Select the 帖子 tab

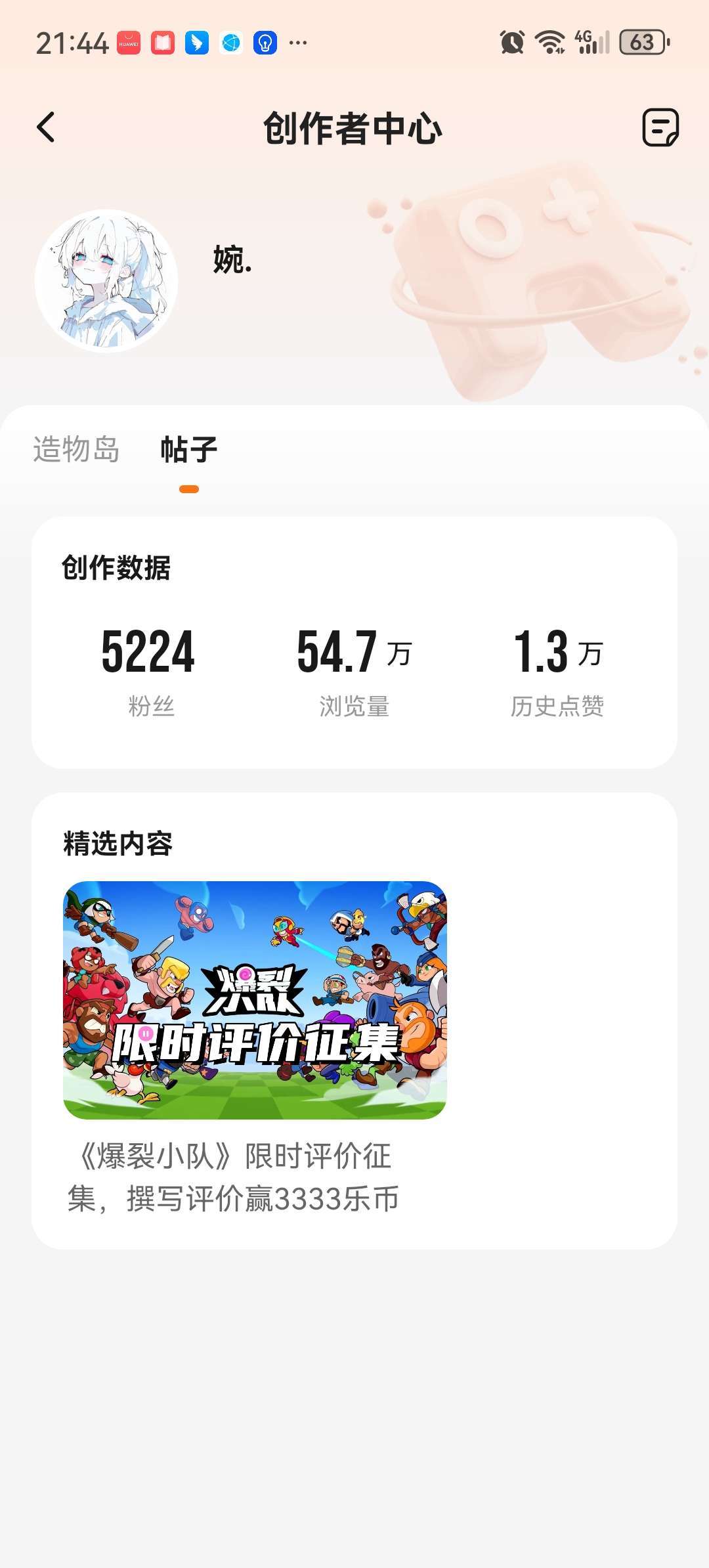pyautogui.click(x=189, y=450)
